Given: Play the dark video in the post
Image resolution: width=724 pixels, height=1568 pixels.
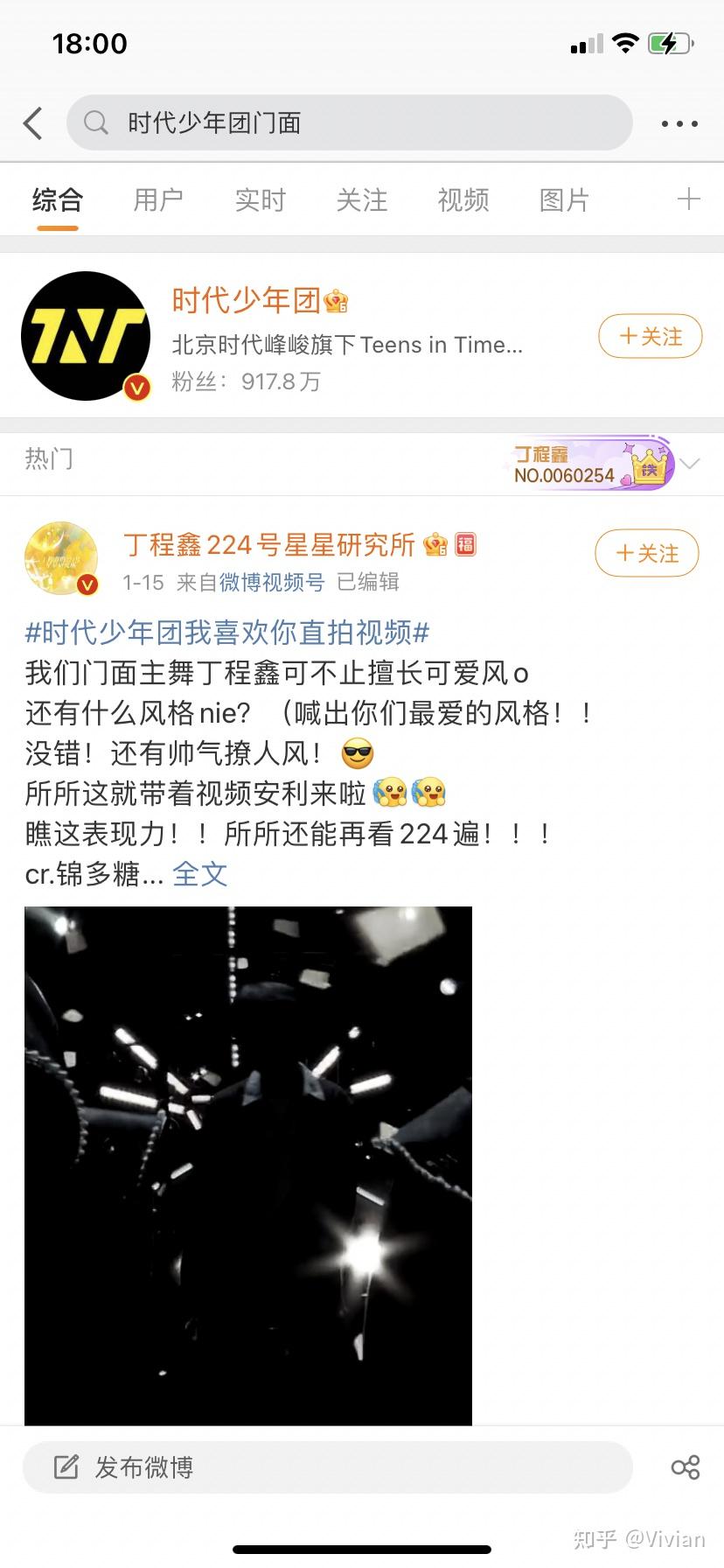Looking at the screenshot, I should click(248, 1164).
